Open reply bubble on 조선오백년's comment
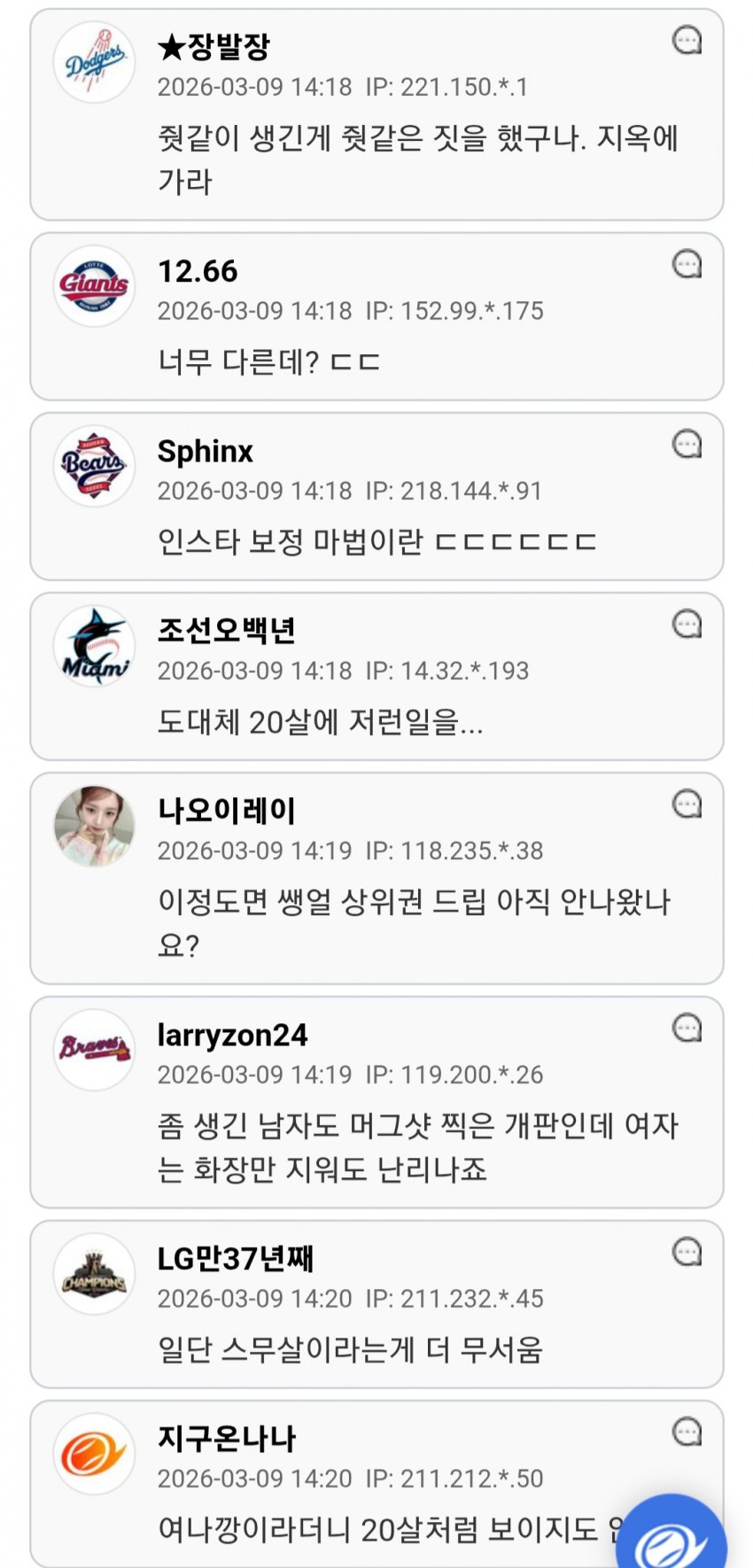This screenshot has width=753, height=1568. coord(687,624)
